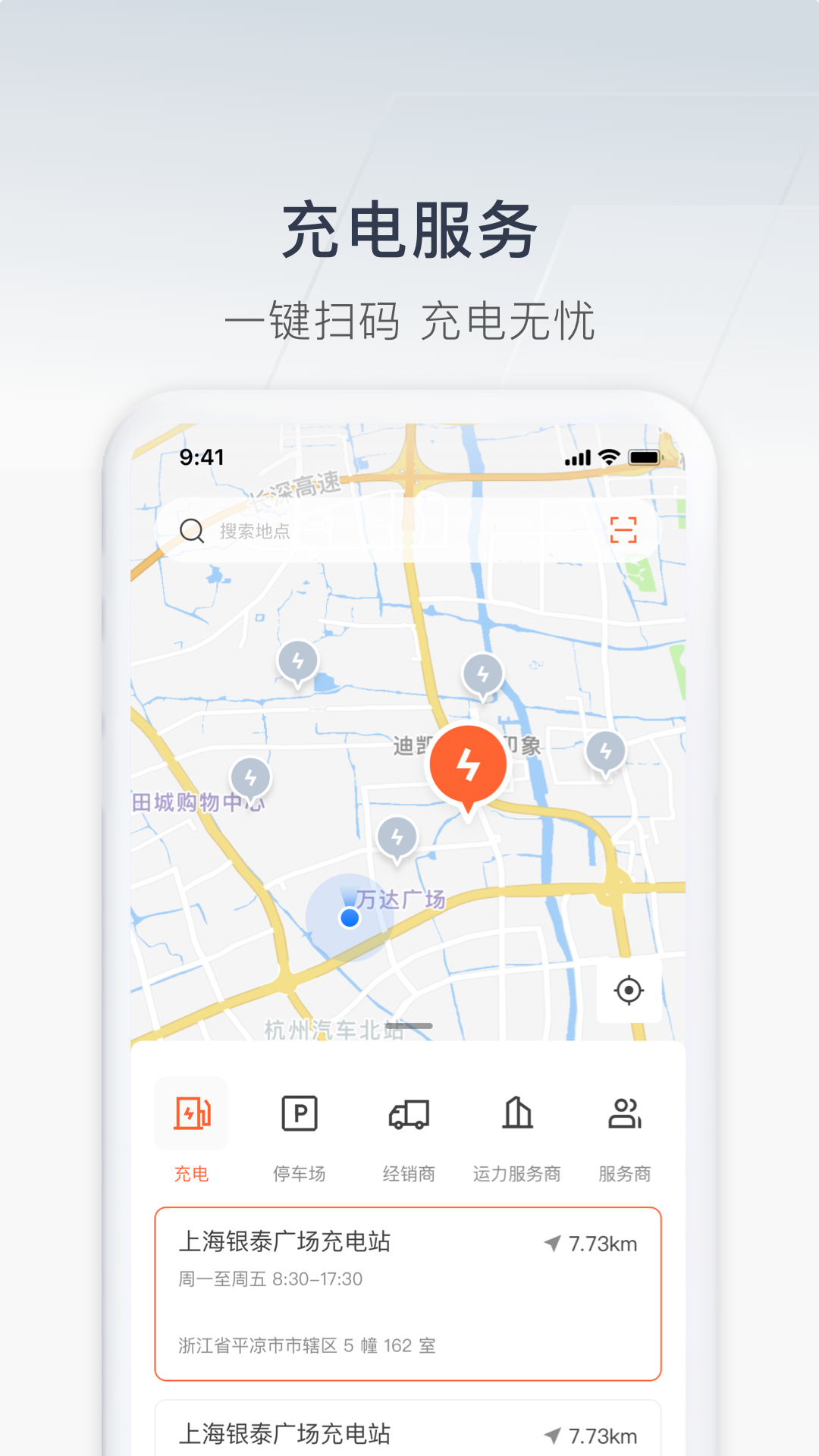The image size is (819, 1456).
Task: Select the orange charging pile icon
Action: pyautogui.click(x=191, y=1113)
